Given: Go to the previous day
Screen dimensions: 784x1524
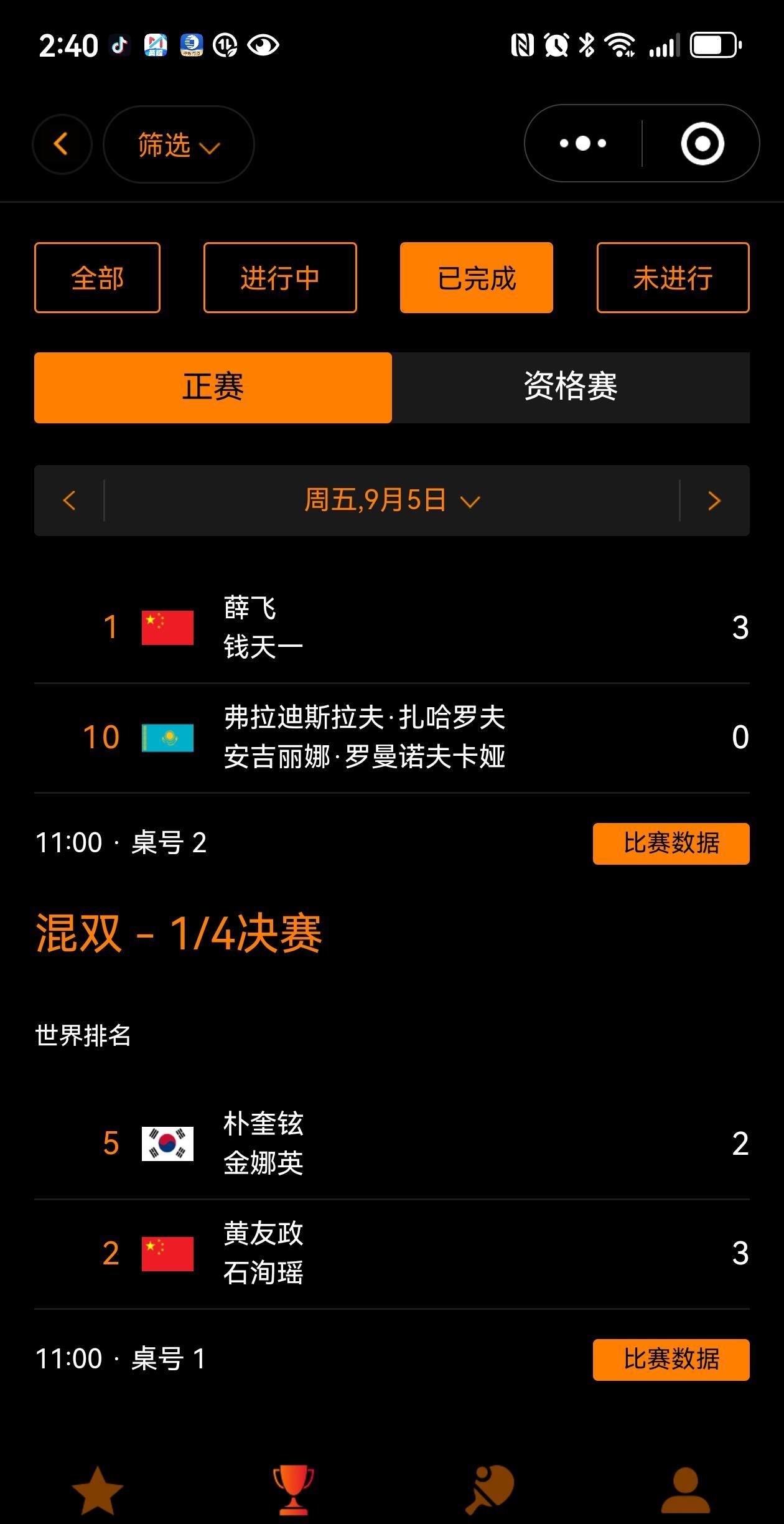Looking at the screenshot, I should click(x=69, y=501).
